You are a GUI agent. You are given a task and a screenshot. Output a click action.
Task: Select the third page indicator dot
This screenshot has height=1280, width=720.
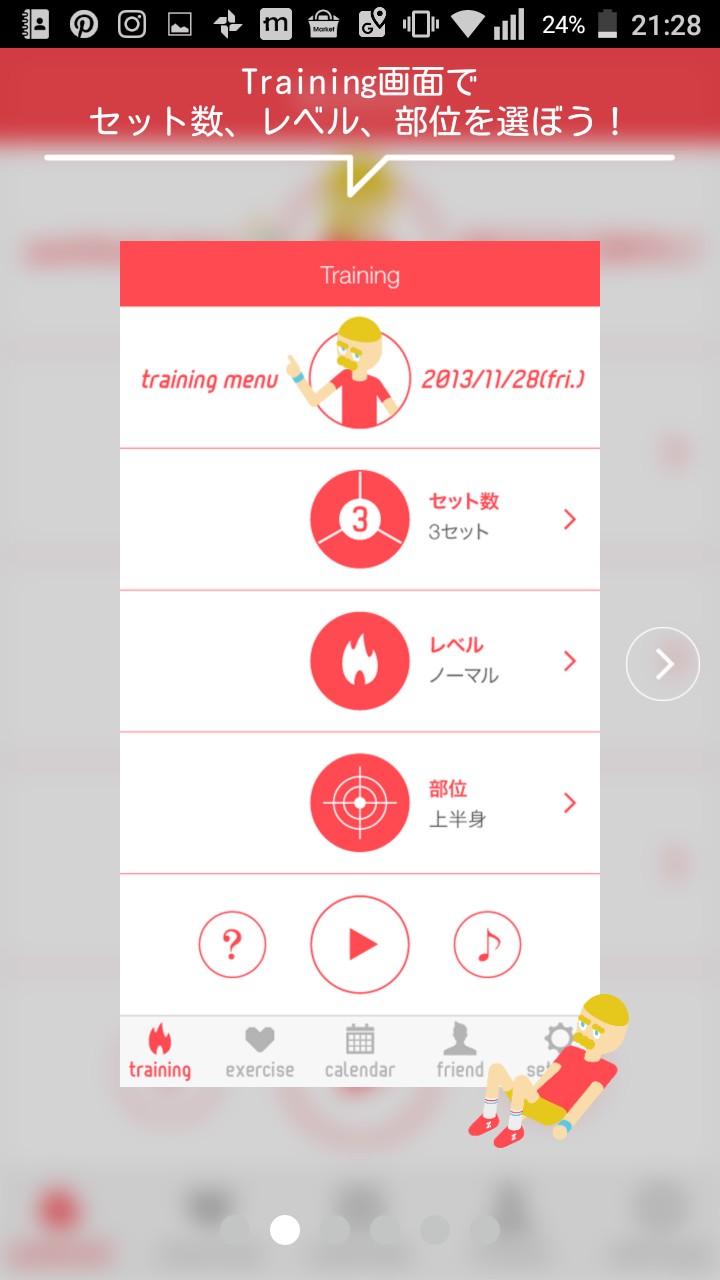coord(335,1230)
